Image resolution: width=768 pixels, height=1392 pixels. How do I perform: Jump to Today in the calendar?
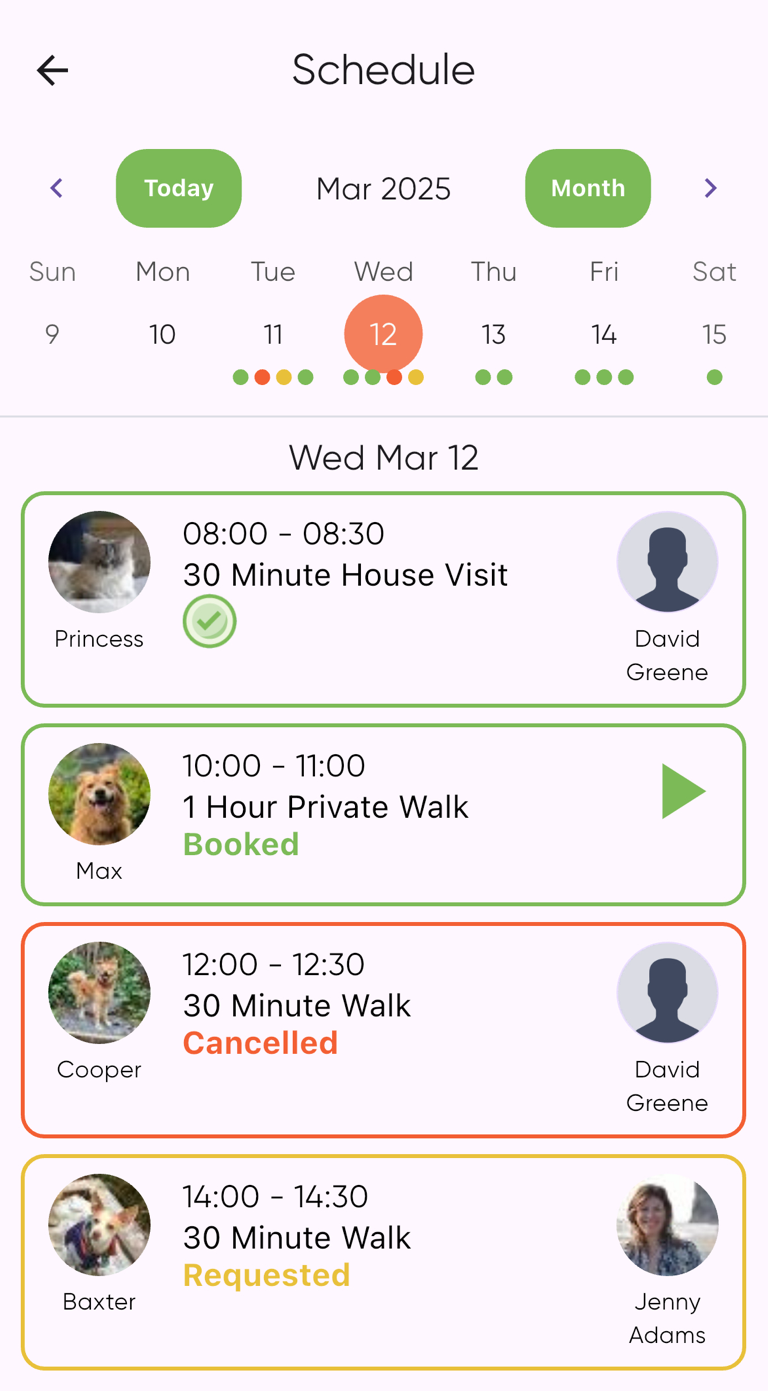[179, 188]
